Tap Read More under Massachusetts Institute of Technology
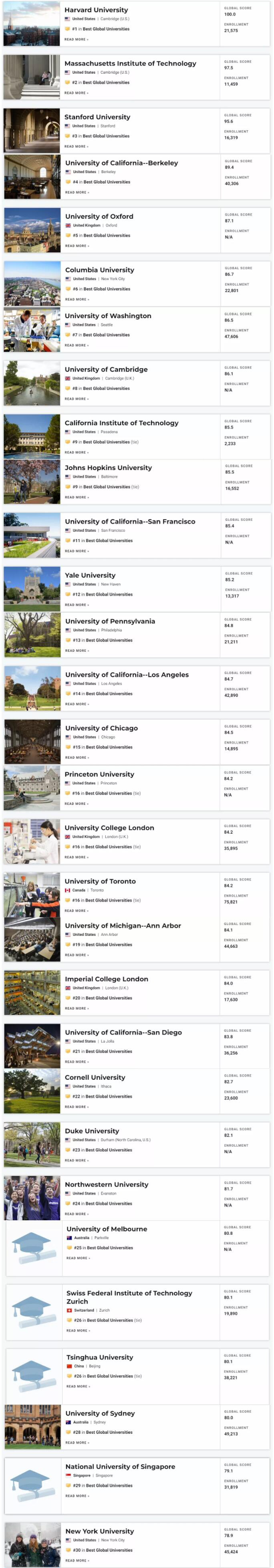The height and width of the screenshot is (1568, 274). pos(76,93)
